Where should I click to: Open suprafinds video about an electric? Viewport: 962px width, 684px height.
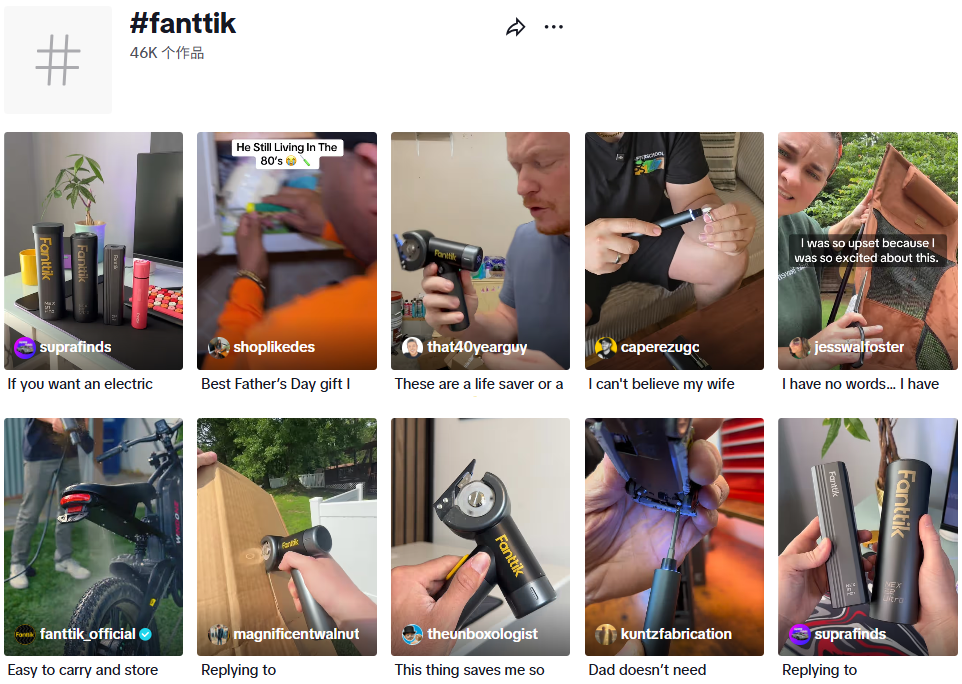click(93, 250)
